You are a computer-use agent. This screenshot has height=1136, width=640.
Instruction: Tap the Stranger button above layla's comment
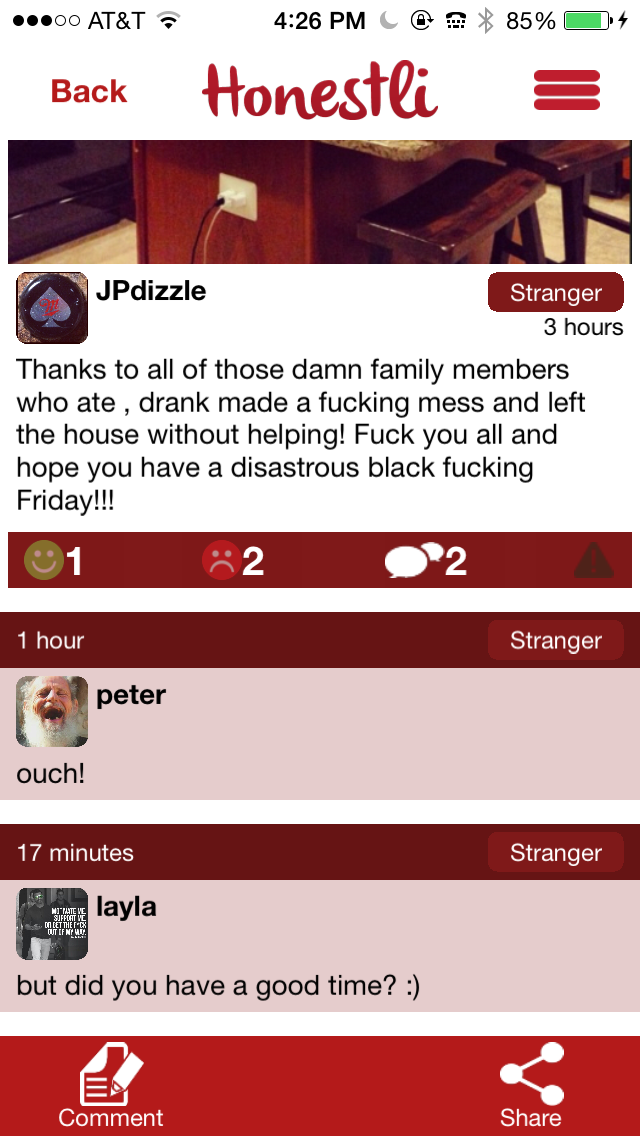pos(555,853)
